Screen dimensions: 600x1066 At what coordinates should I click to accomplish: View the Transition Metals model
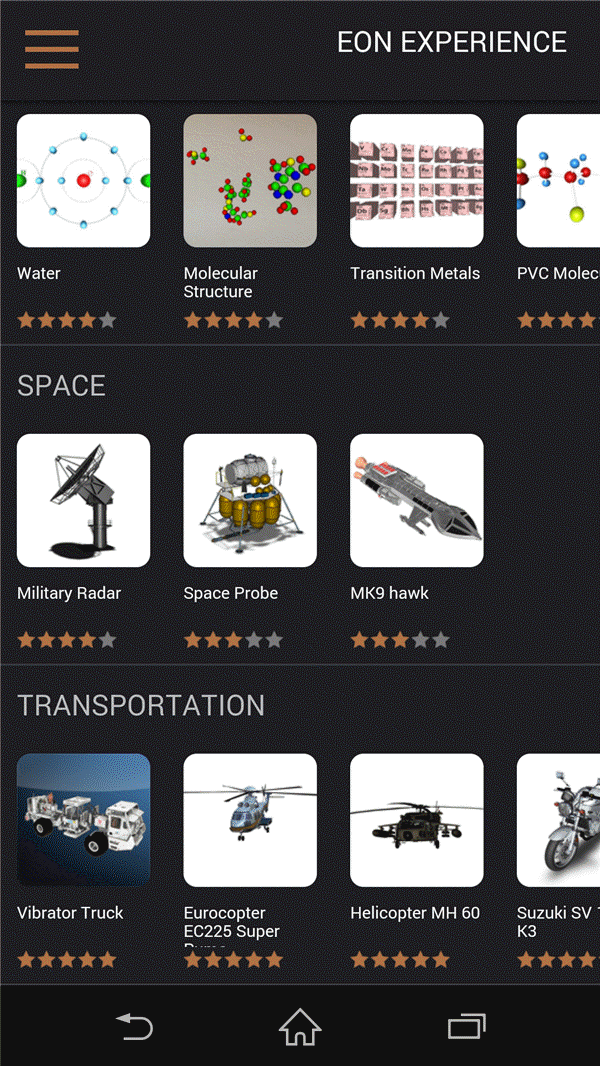(x=416, y=181)
